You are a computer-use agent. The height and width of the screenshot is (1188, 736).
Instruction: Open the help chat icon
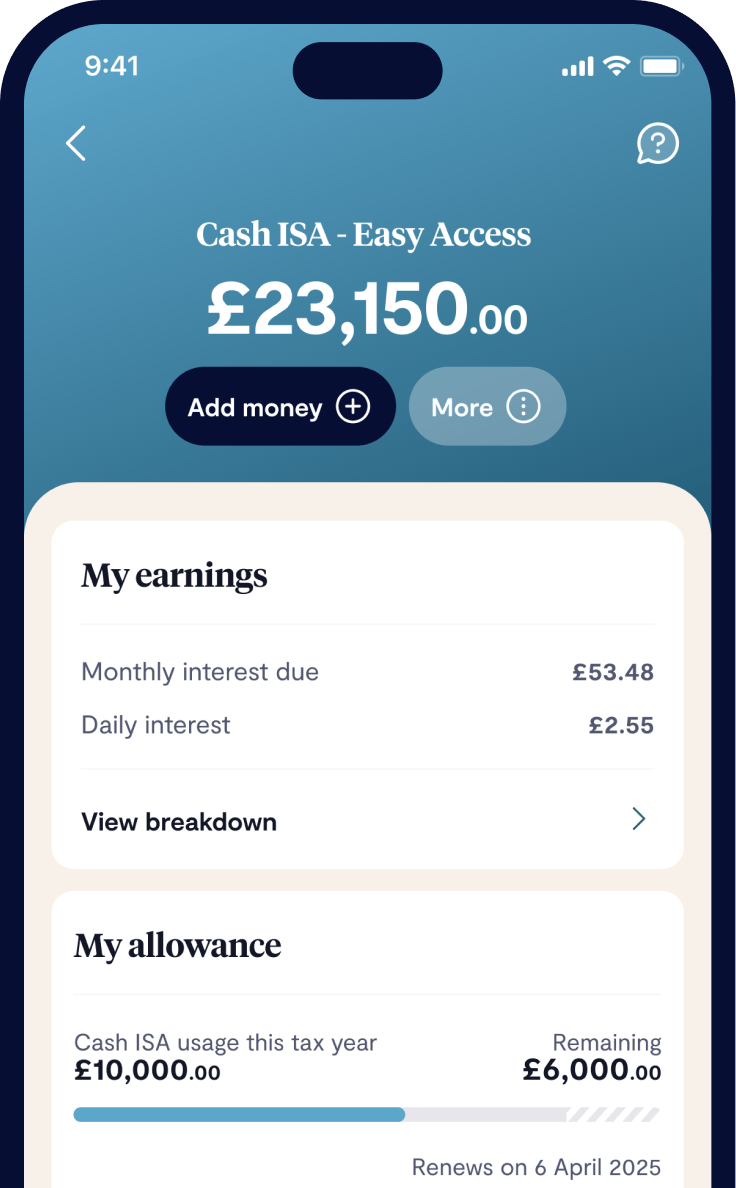pyautogui.click(x=657, y=144)
